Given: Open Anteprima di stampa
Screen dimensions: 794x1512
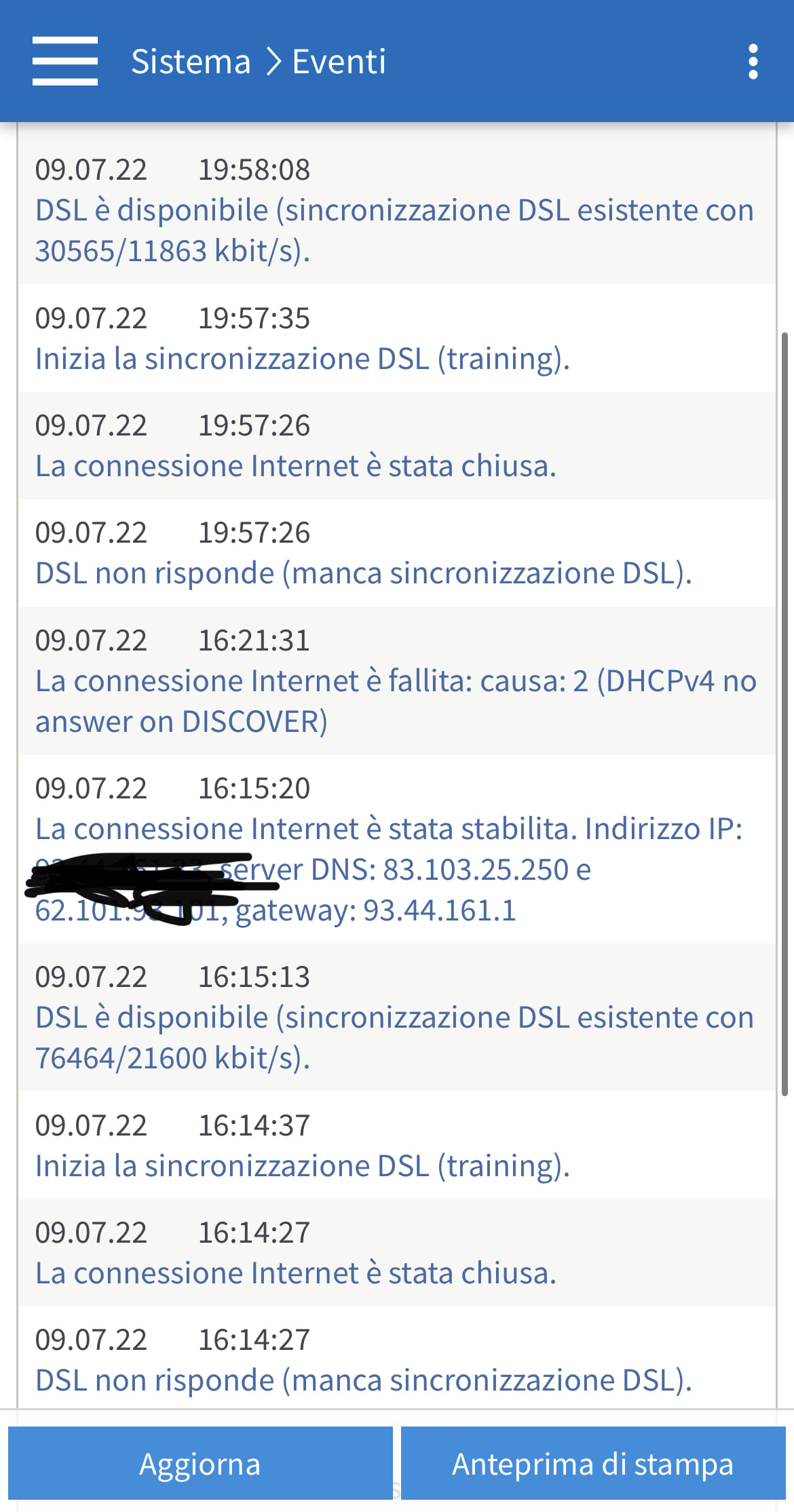Looking at the screenshot, I should point(593,1463).
